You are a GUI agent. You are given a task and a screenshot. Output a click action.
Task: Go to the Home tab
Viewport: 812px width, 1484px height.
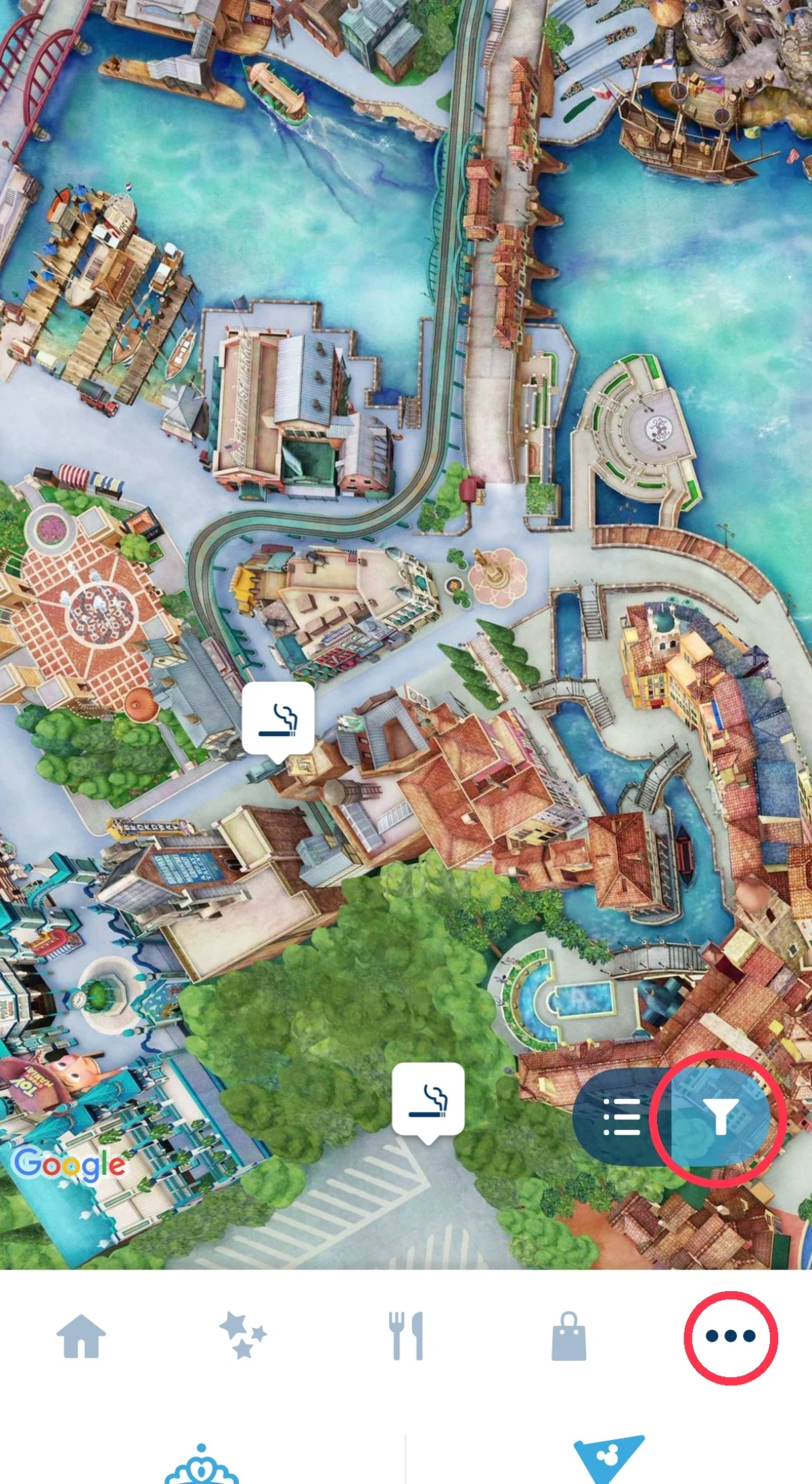[x=81, y=1336]
